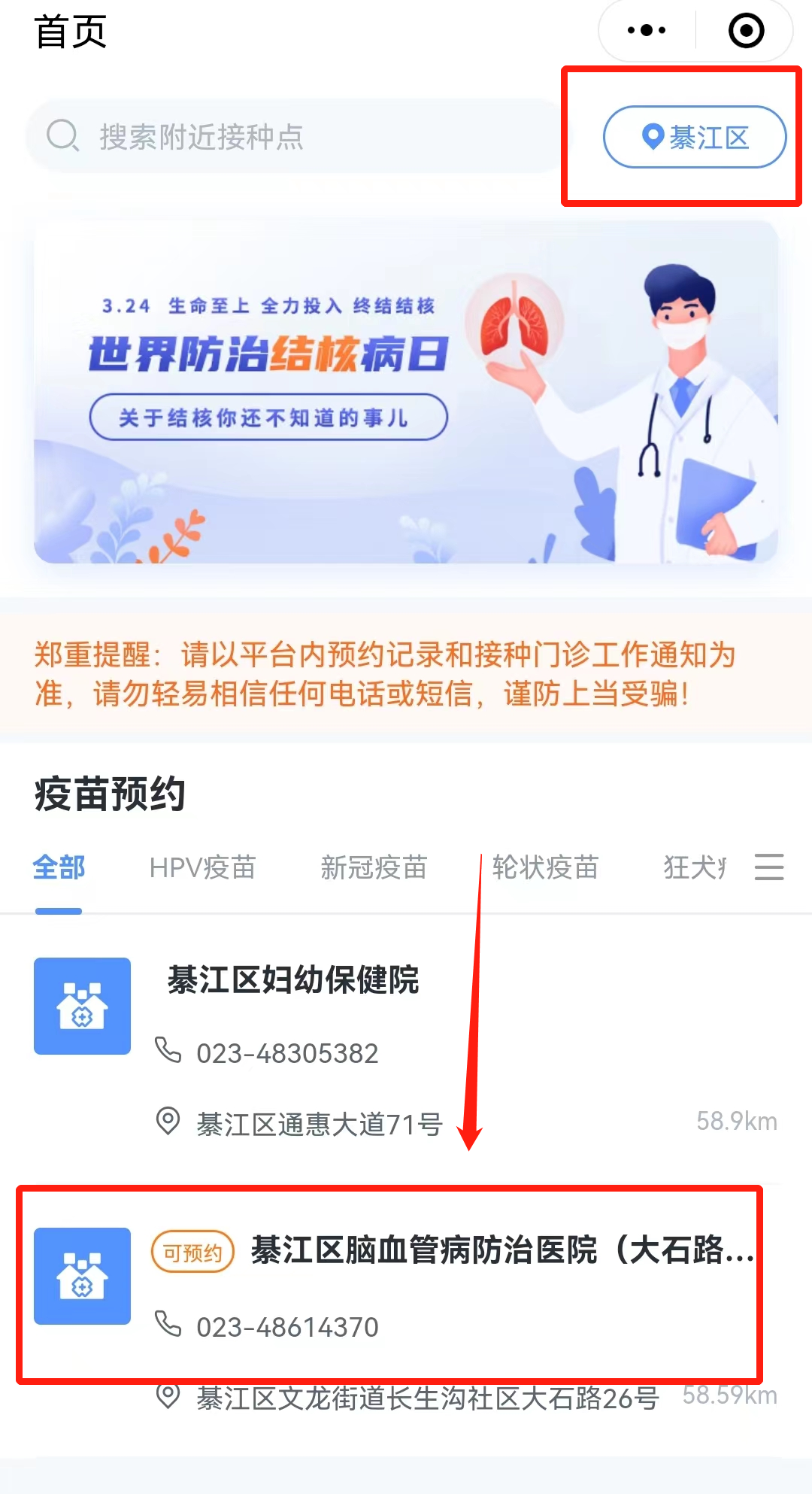Open the mini program more-options menu
Screen dimensions: 812x1494
click(x=647, y=31)
